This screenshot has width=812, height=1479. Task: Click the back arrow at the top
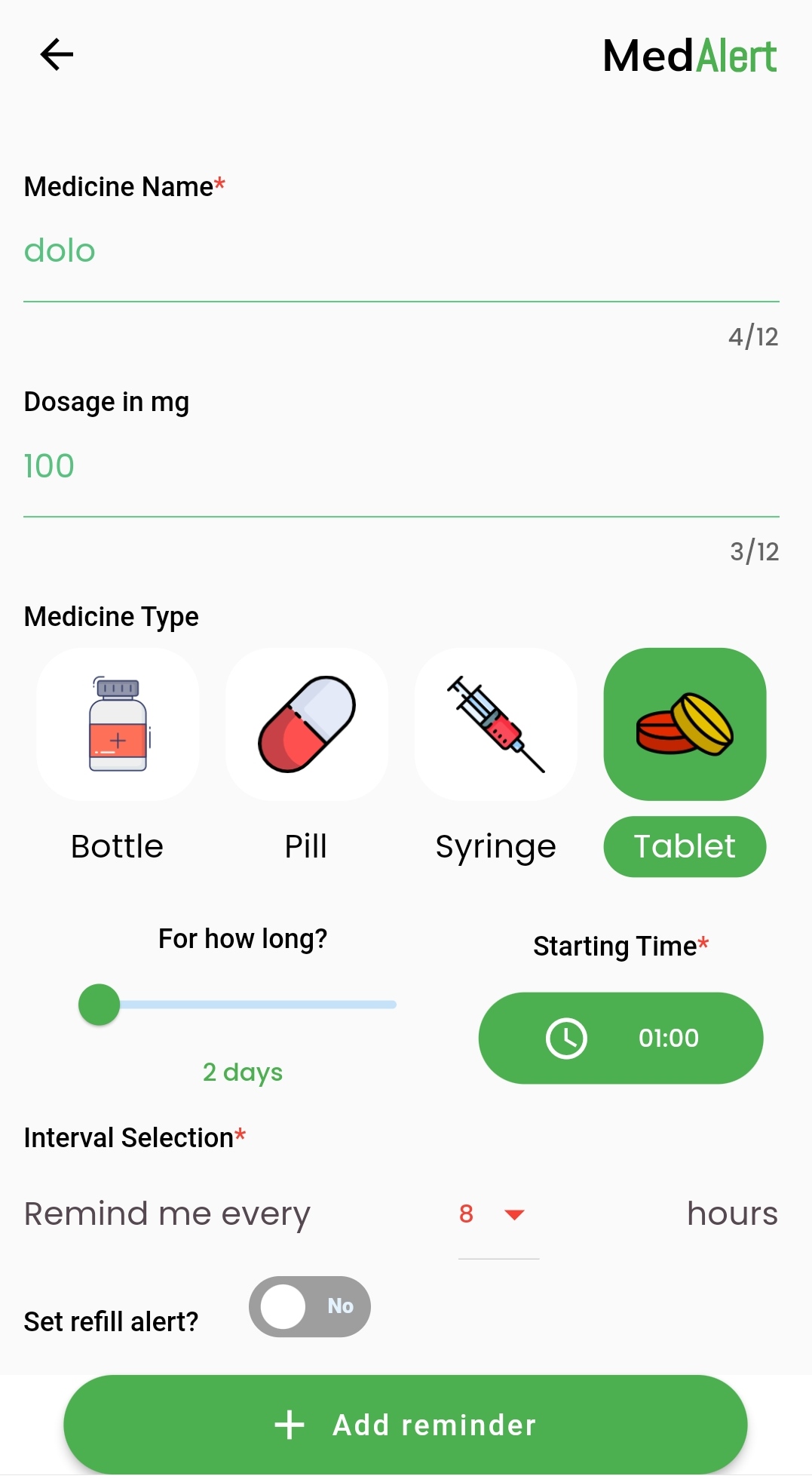click(x=57, y=54)
